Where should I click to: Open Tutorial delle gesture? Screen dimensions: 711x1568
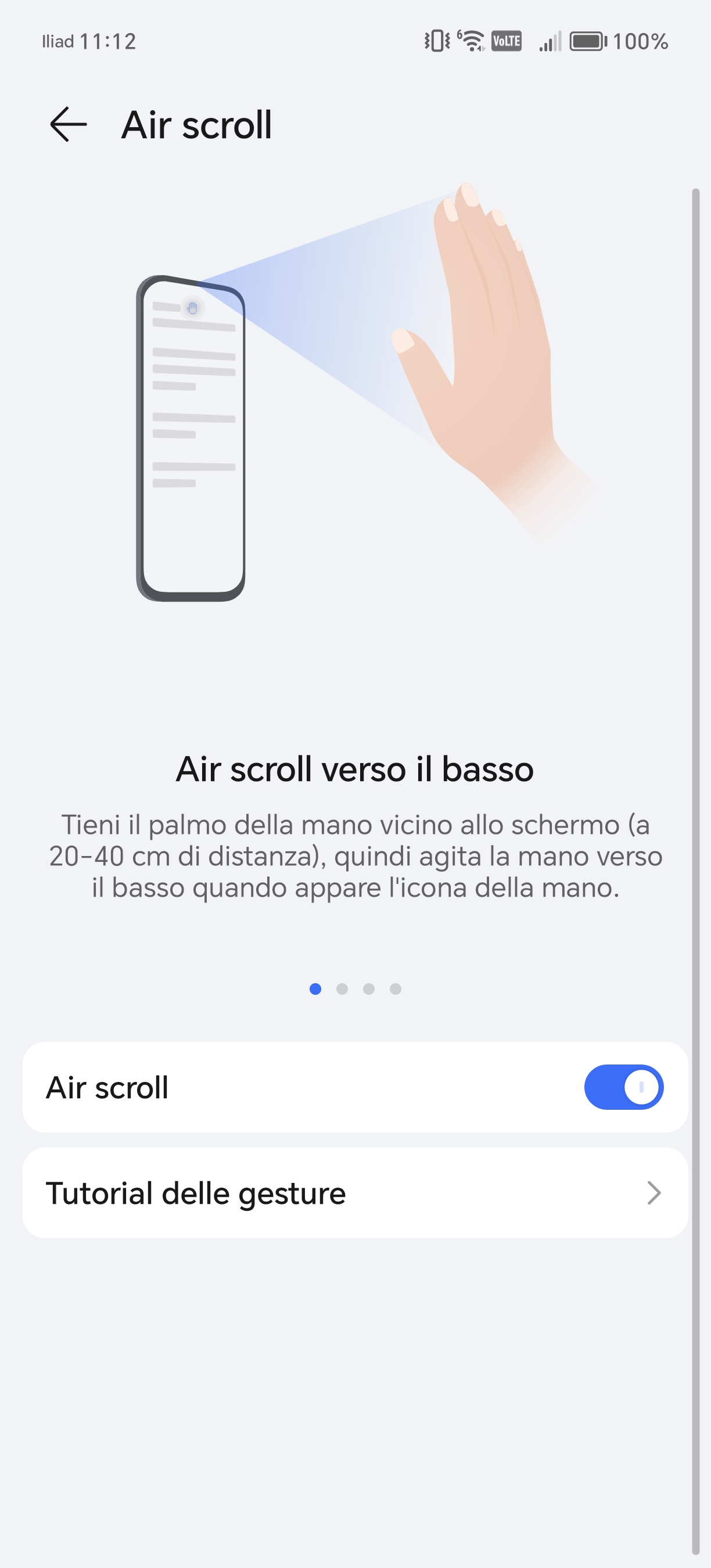click(355, 1193)
